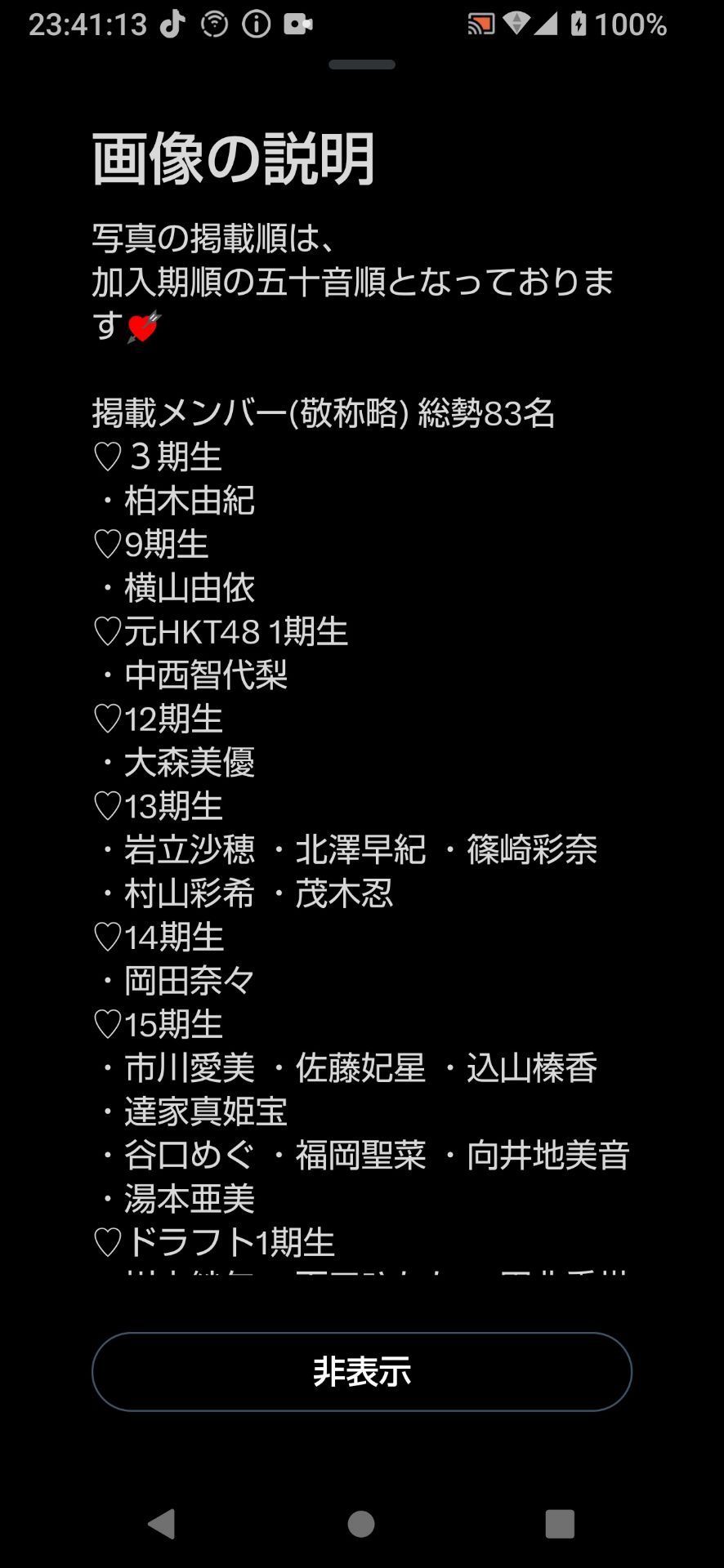Tap the 非表示 button to hide description

(x=362, y=1372)
